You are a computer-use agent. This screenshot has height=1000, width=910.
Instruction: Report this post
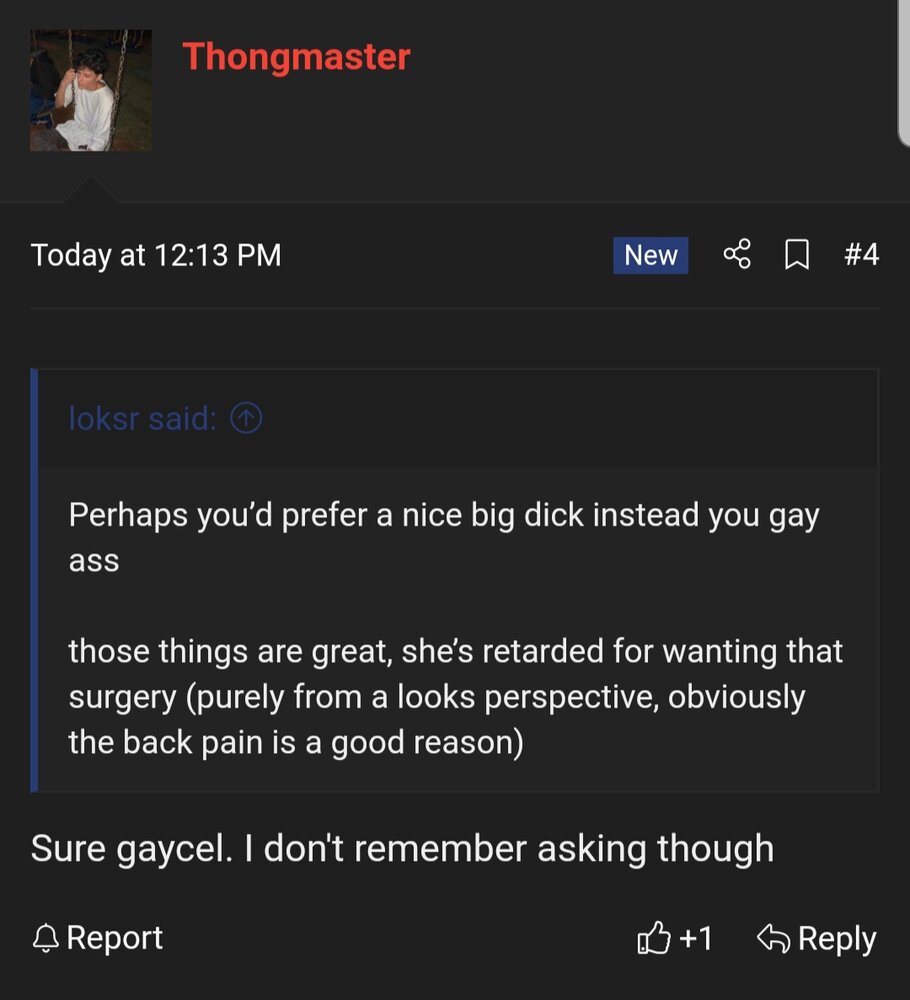[97, 938]
